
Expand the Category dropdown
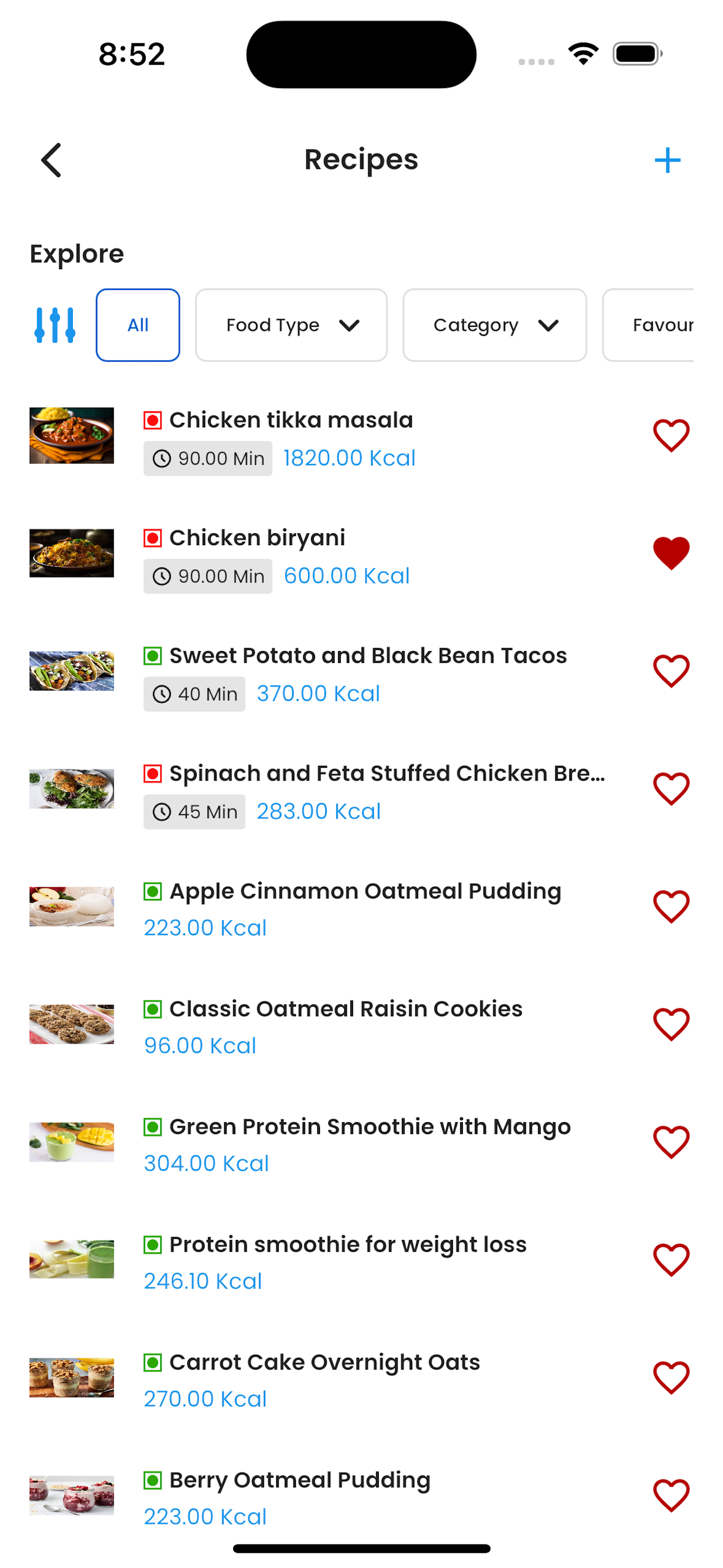pos(494,325)
